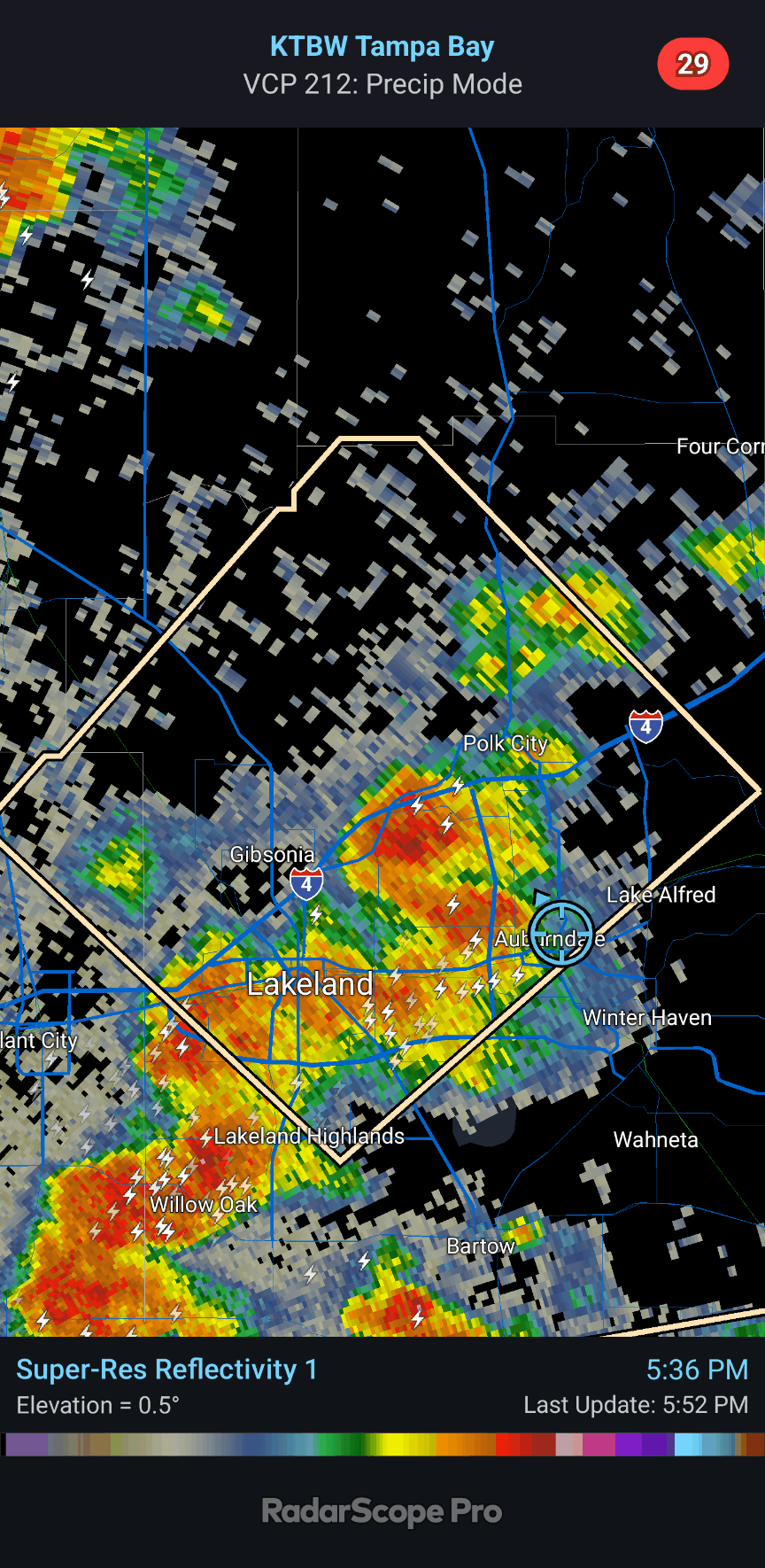Open the 29 active warnings badge
This screenshot has height=1568, width=765.
tap(692, 64)
